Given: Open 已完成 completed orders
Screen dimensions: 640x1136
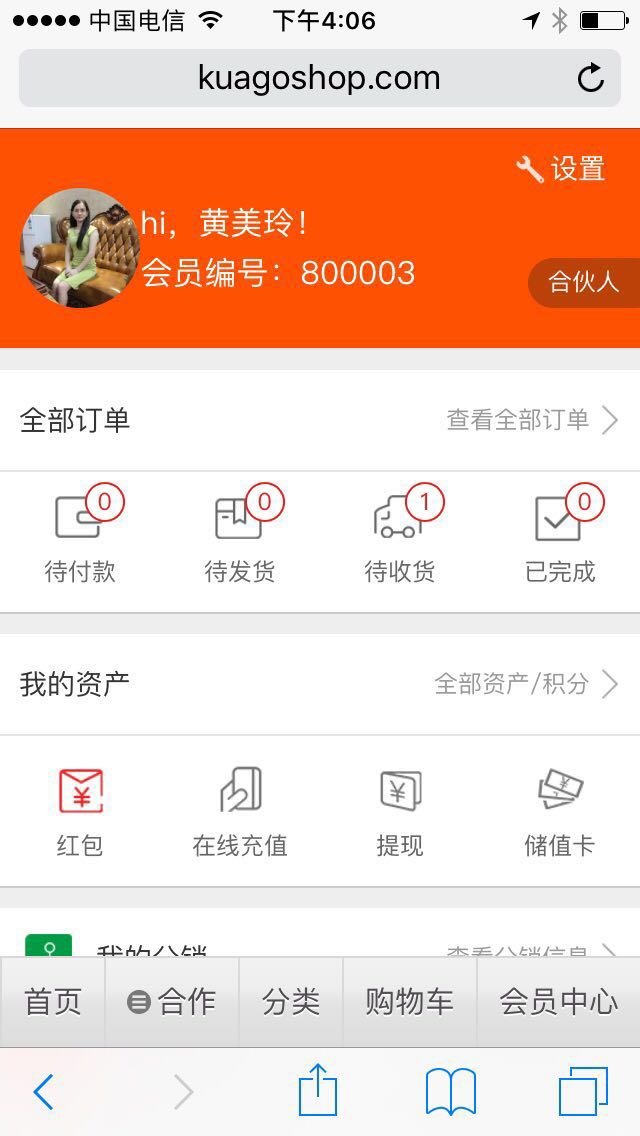Looking at the screenshot, I should click(560, 535).
